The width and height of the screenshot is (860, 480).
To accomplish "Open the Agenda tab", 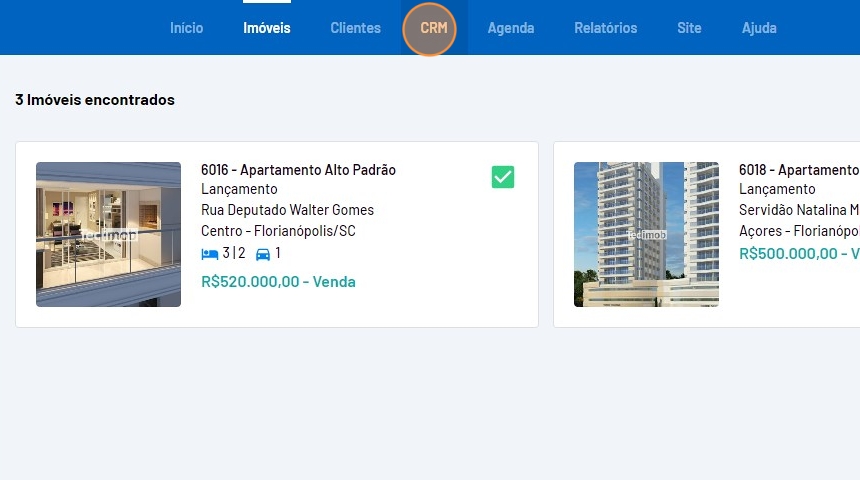I will click(x=510, y=28).
